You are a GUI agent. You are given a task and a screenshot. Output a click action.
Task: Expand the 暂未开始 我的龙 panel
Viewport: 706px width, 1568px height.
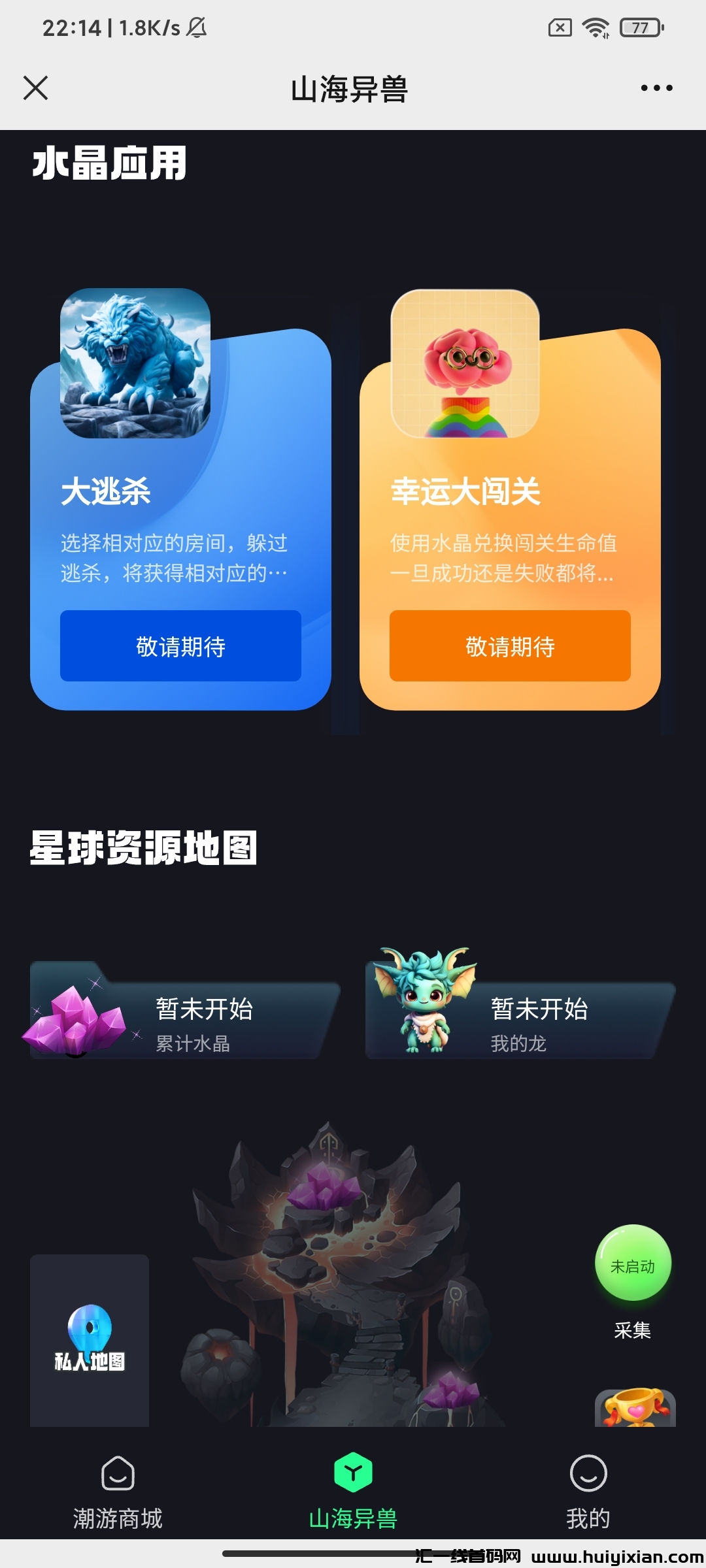tap(536, 1019)
